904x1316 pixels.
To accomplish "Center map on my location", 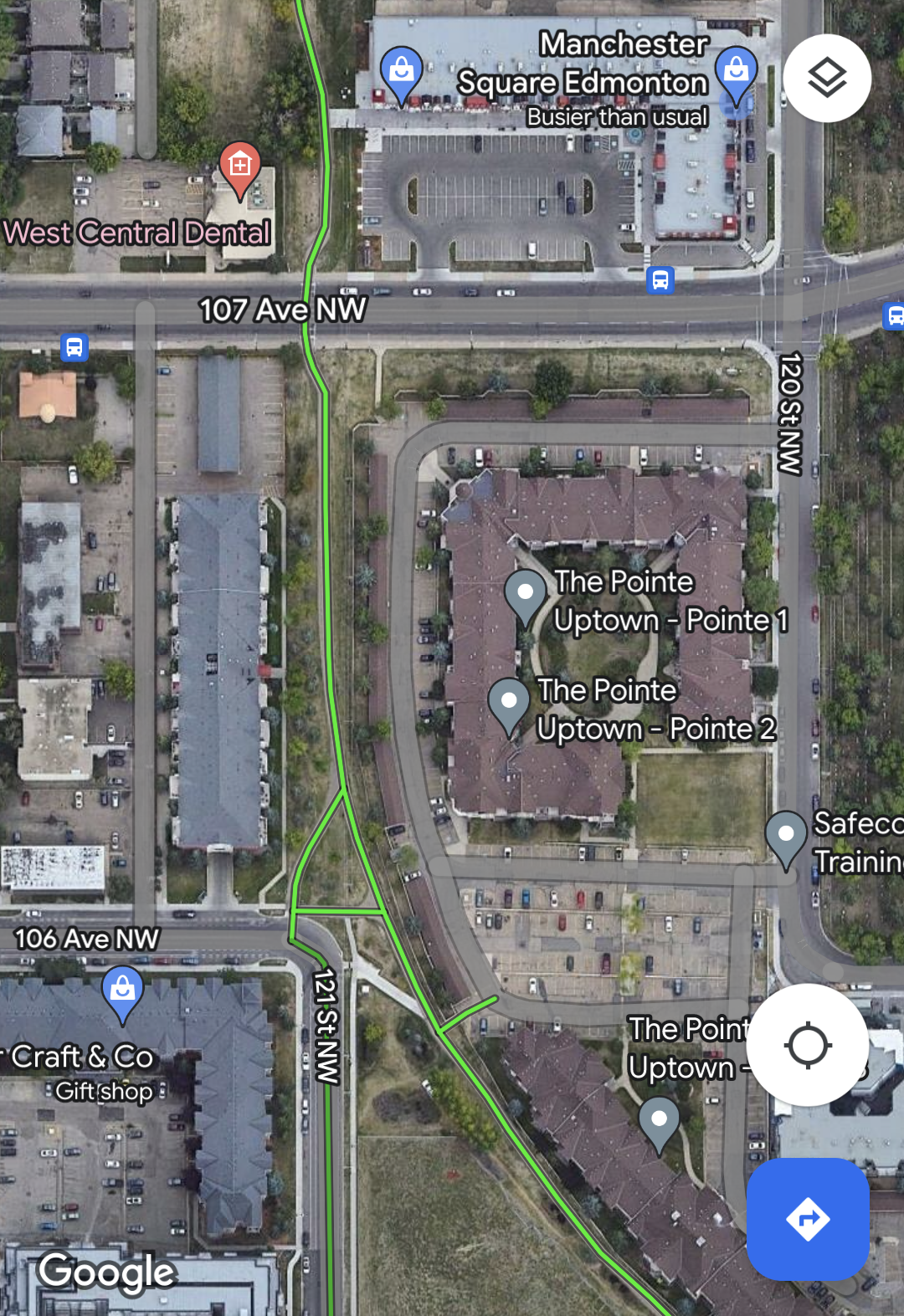I will pos(807,1045).
